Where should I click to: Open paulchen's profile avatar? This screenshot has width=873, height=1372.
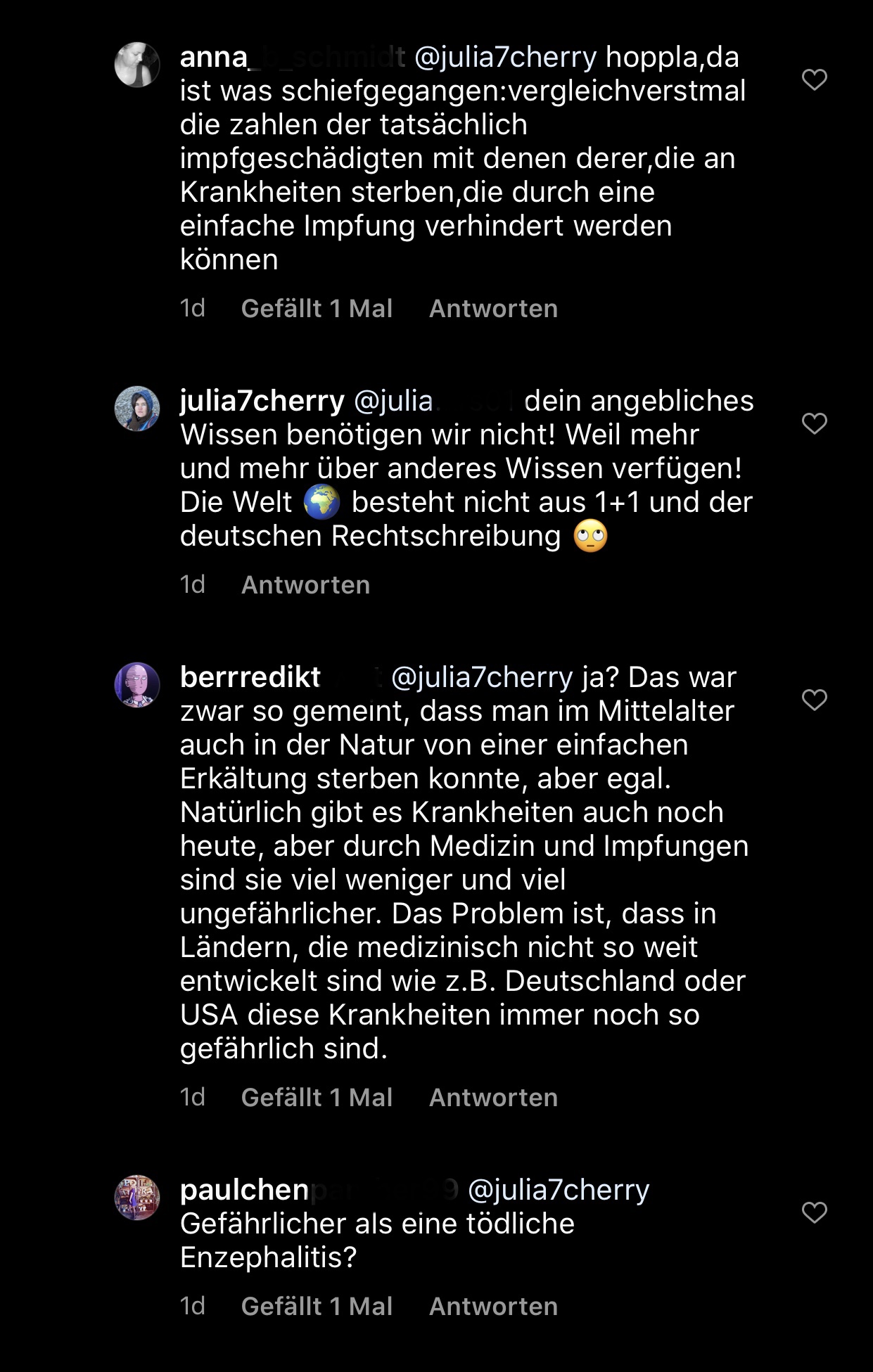coord(137,1198)
